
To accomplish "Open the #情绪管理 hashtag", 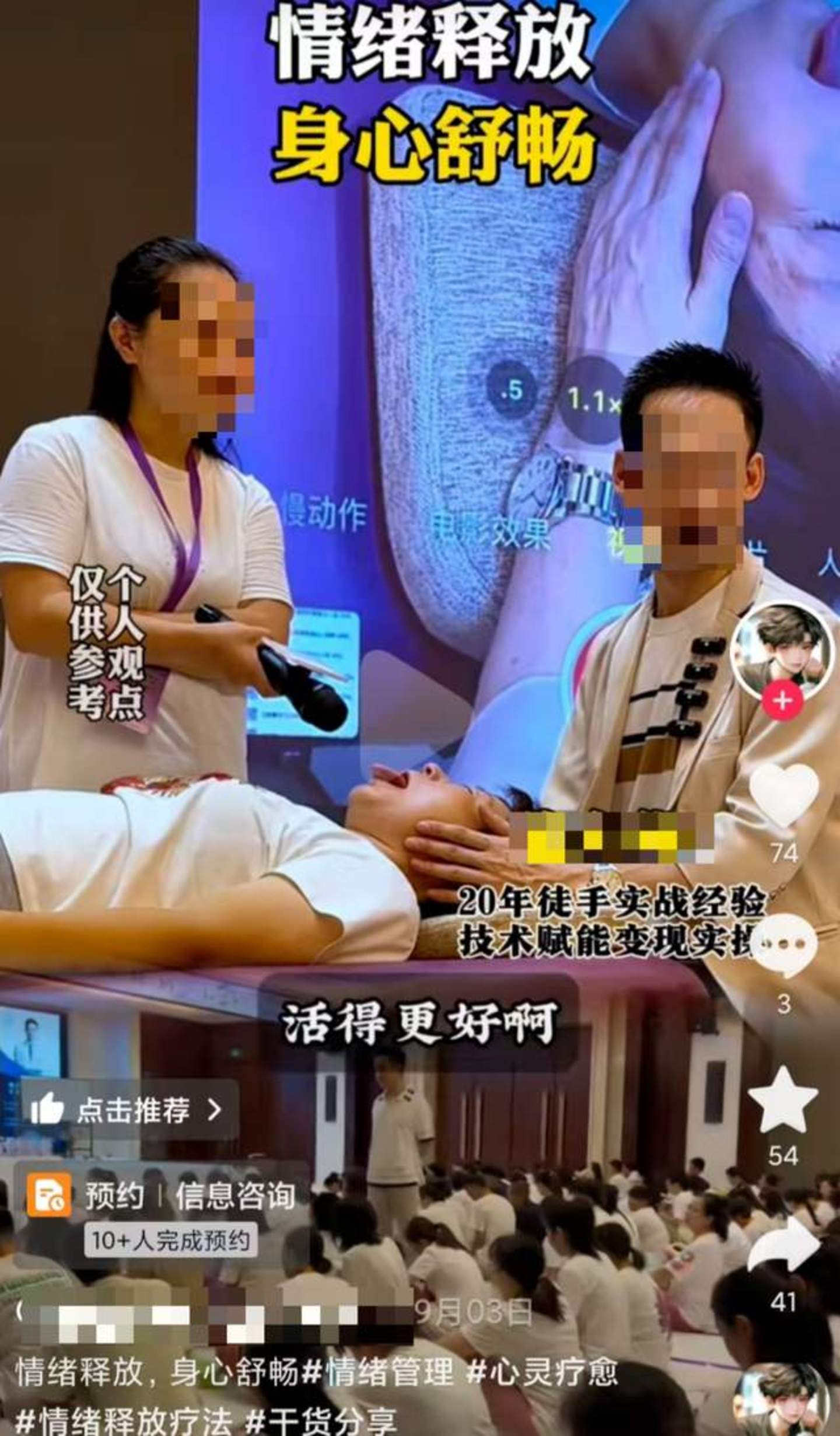I will (x=378, y=1369).
